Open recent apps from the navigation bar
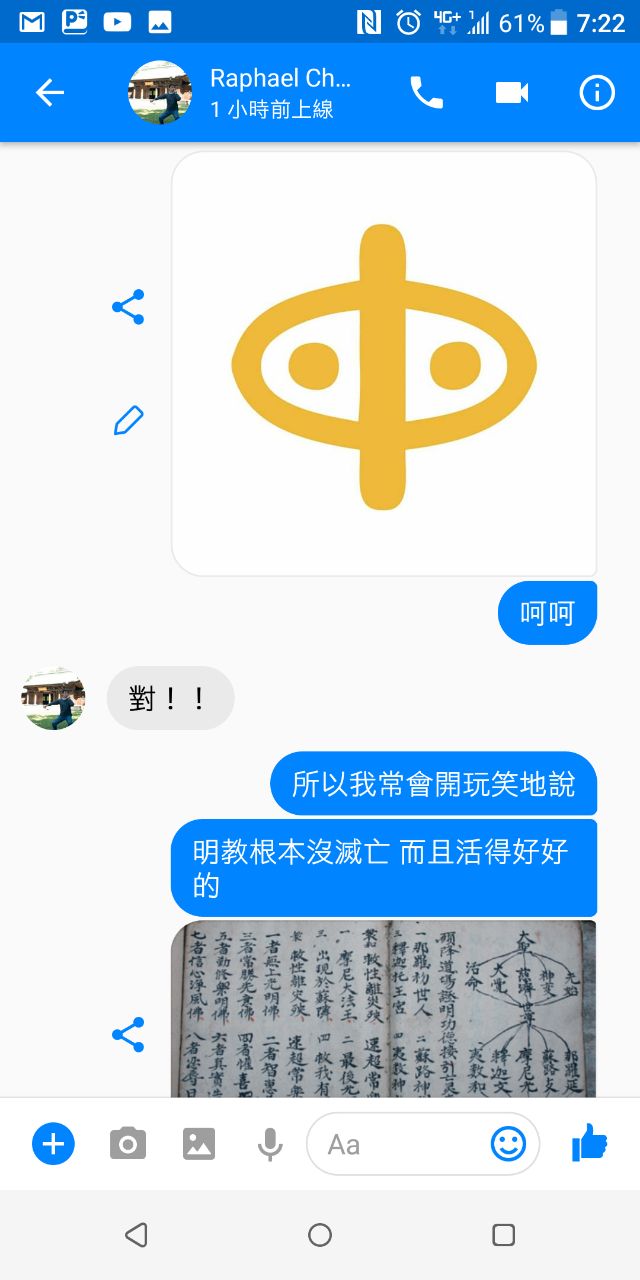The width and height of the screenshot is (640, 1280). point(504,1235)
